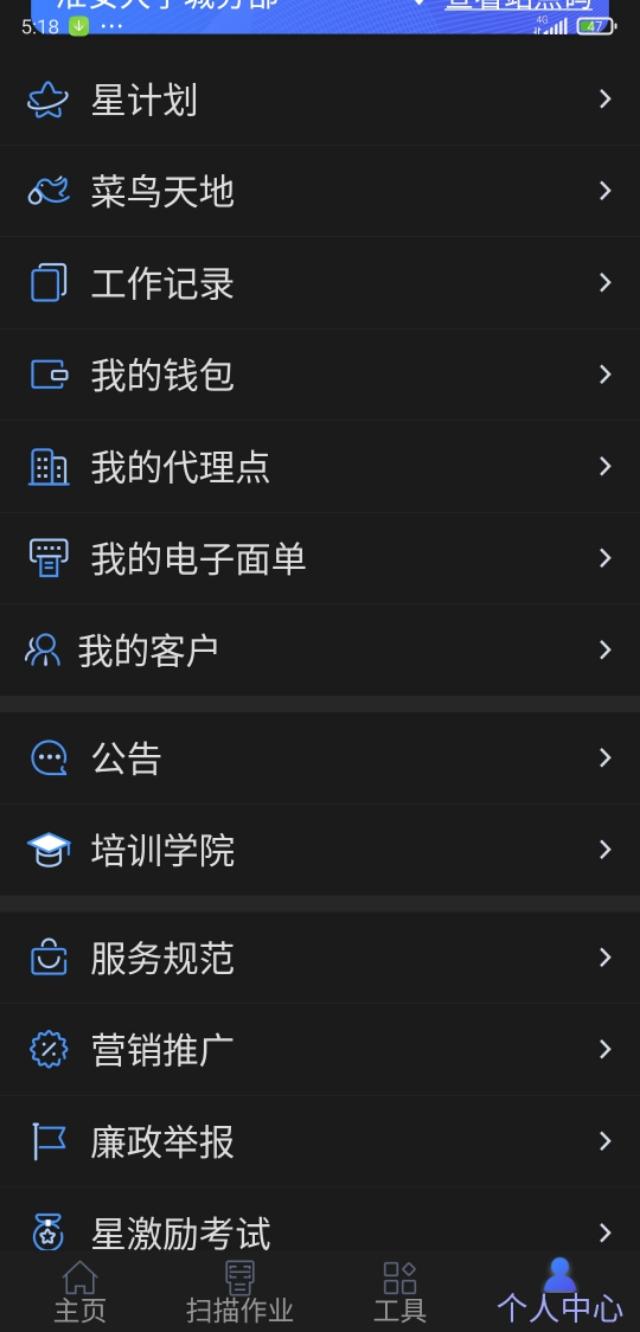Switch to the 扫描作业 tab

pyautogui.click(x=240, y=1291)
